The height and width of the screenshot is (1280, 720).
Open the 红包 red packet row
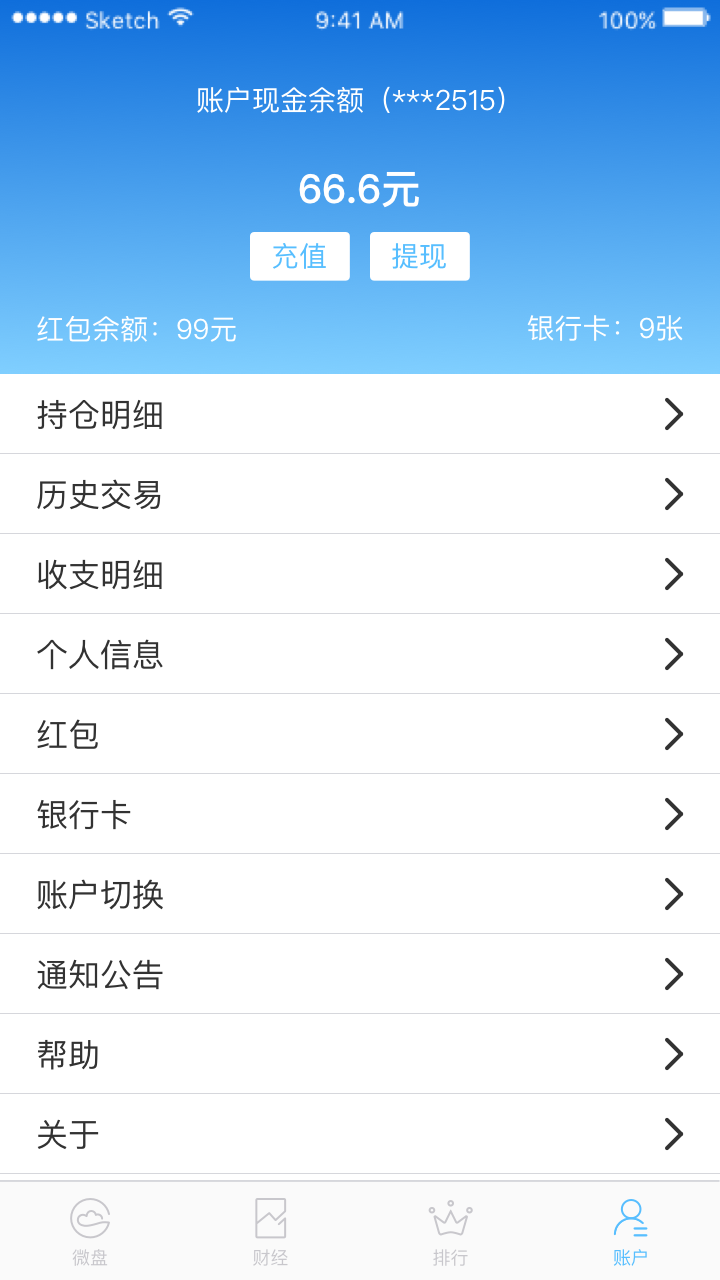coord(360,734)
